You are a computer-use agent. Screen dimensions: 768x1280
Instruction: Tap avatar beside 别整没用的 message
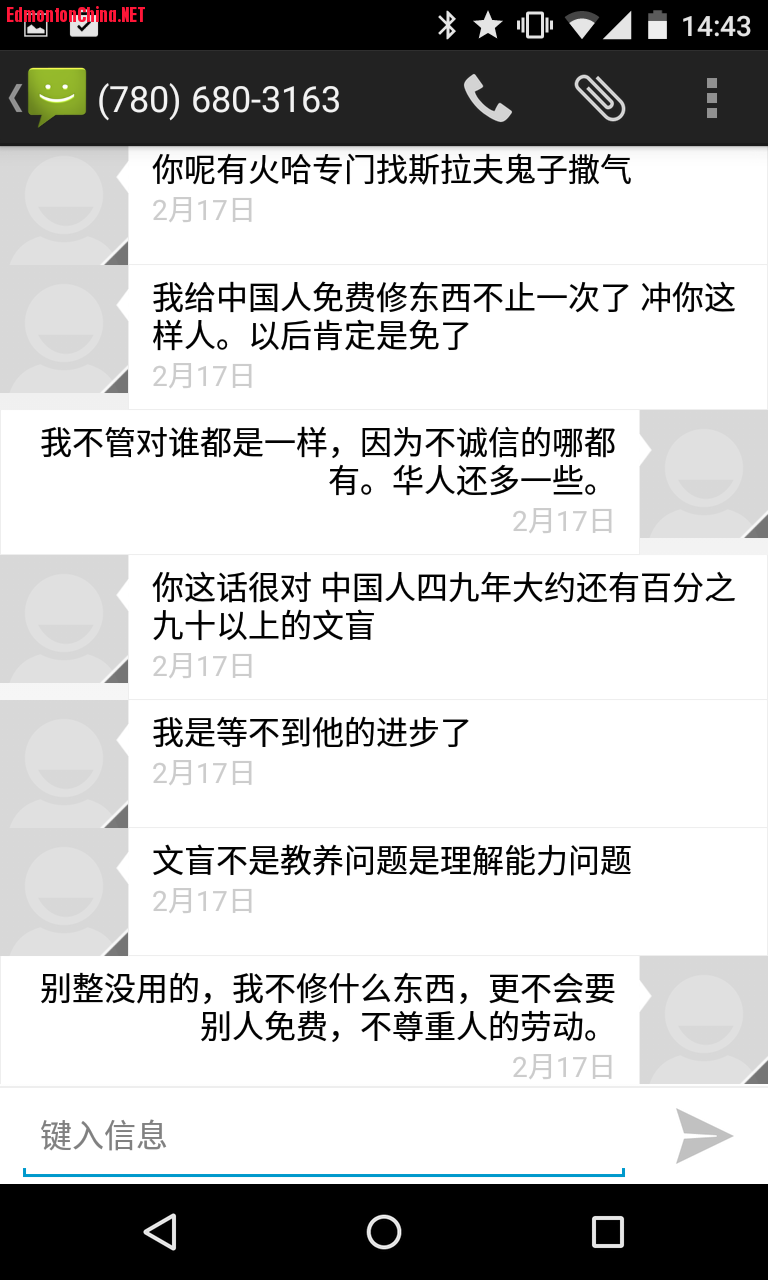click(x=703, y=1020)
